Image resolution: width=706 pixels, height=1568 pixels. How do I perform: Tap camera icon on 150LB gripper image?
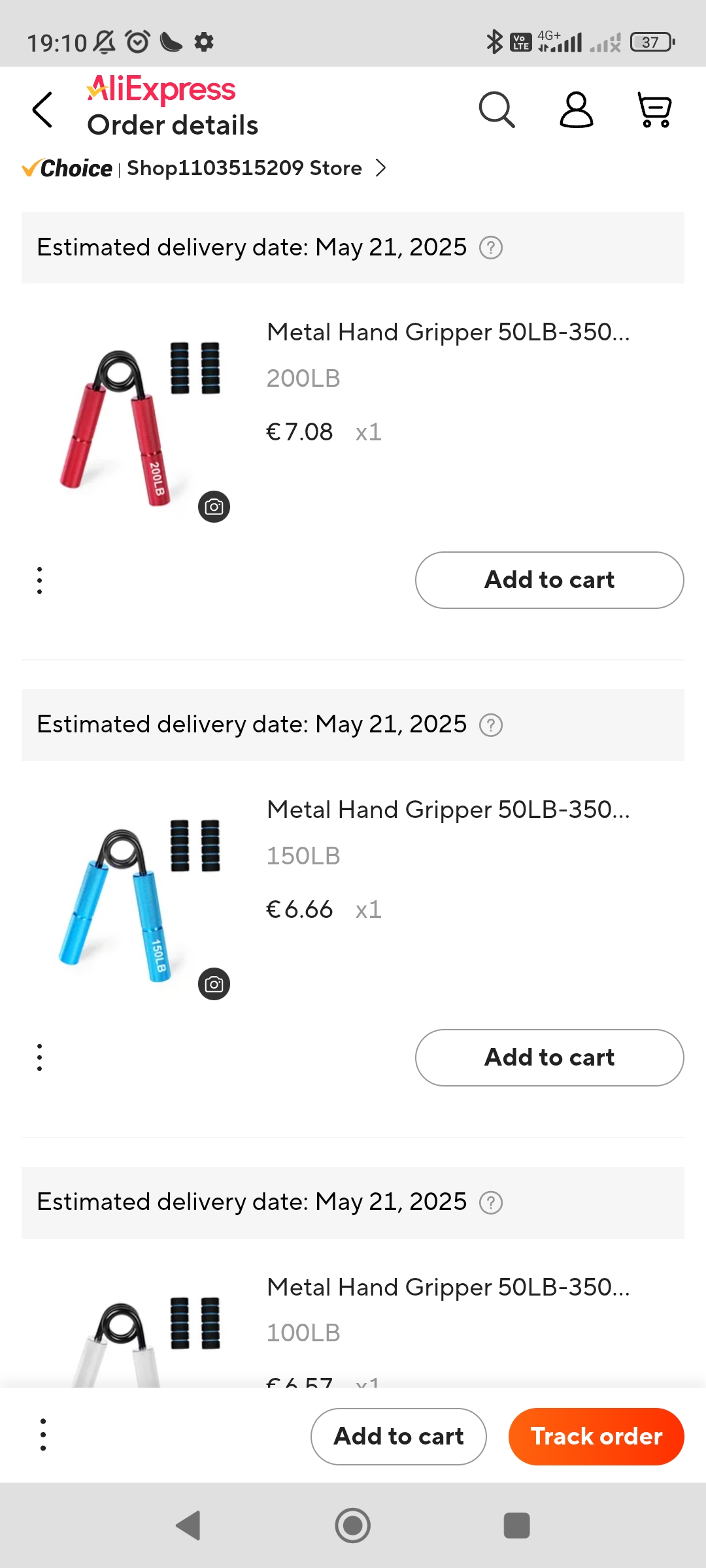point(214,984)
